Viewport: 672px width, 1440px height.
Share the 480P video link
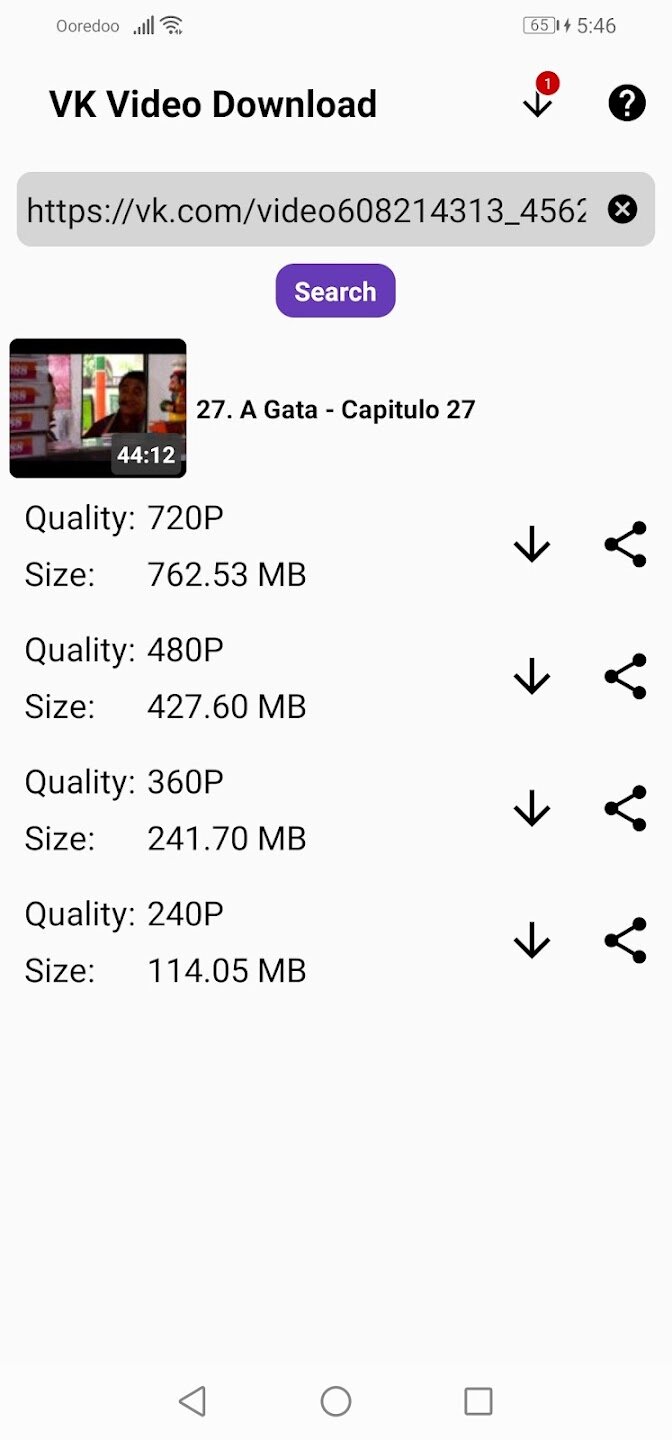click(x=626, y=677)
